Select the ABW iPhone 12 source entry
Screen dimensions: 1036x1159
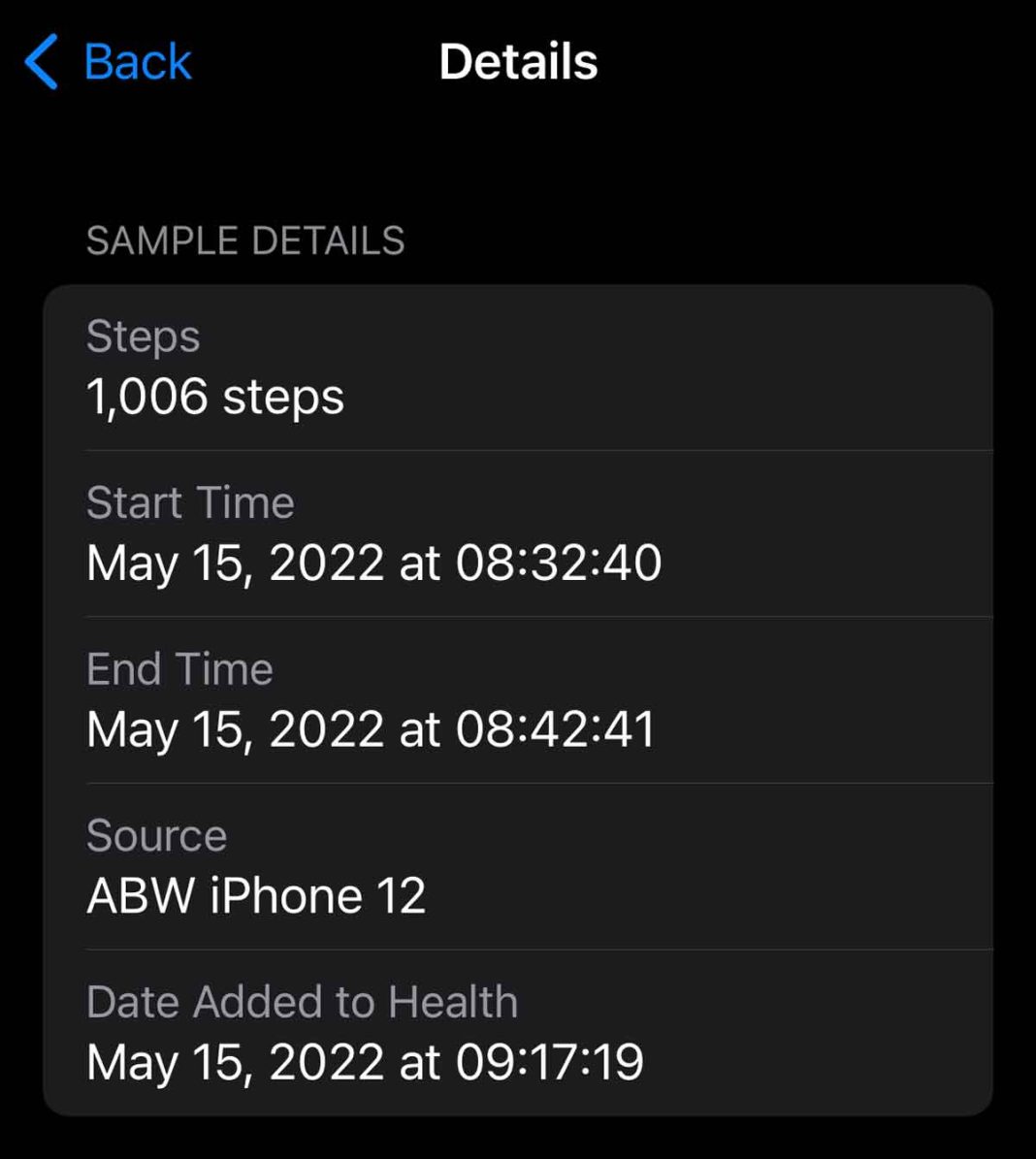coord(256,894)
